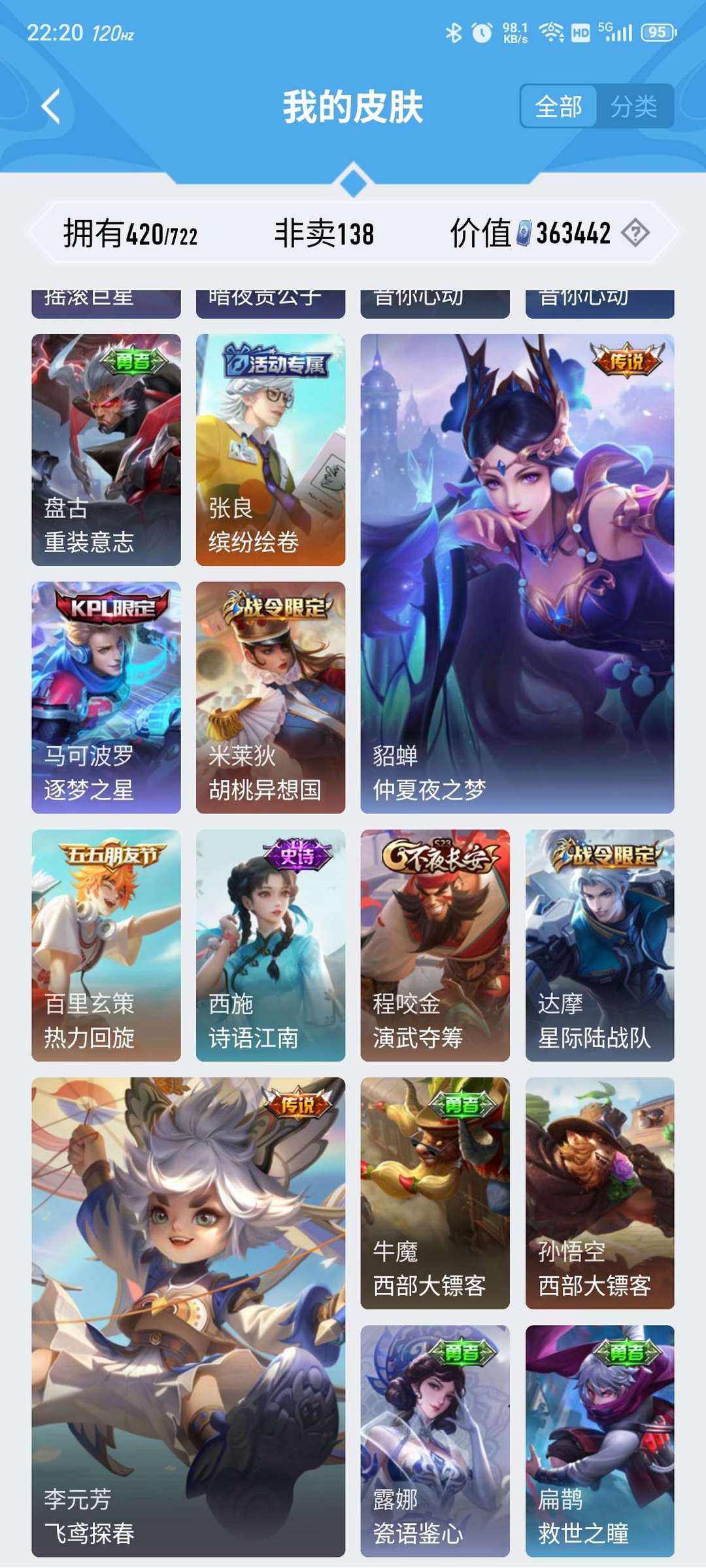Viewport: 706px width, 1568px height.
Task: View 程咬金 演武夺筹 skin
Action: coord(435,945)
